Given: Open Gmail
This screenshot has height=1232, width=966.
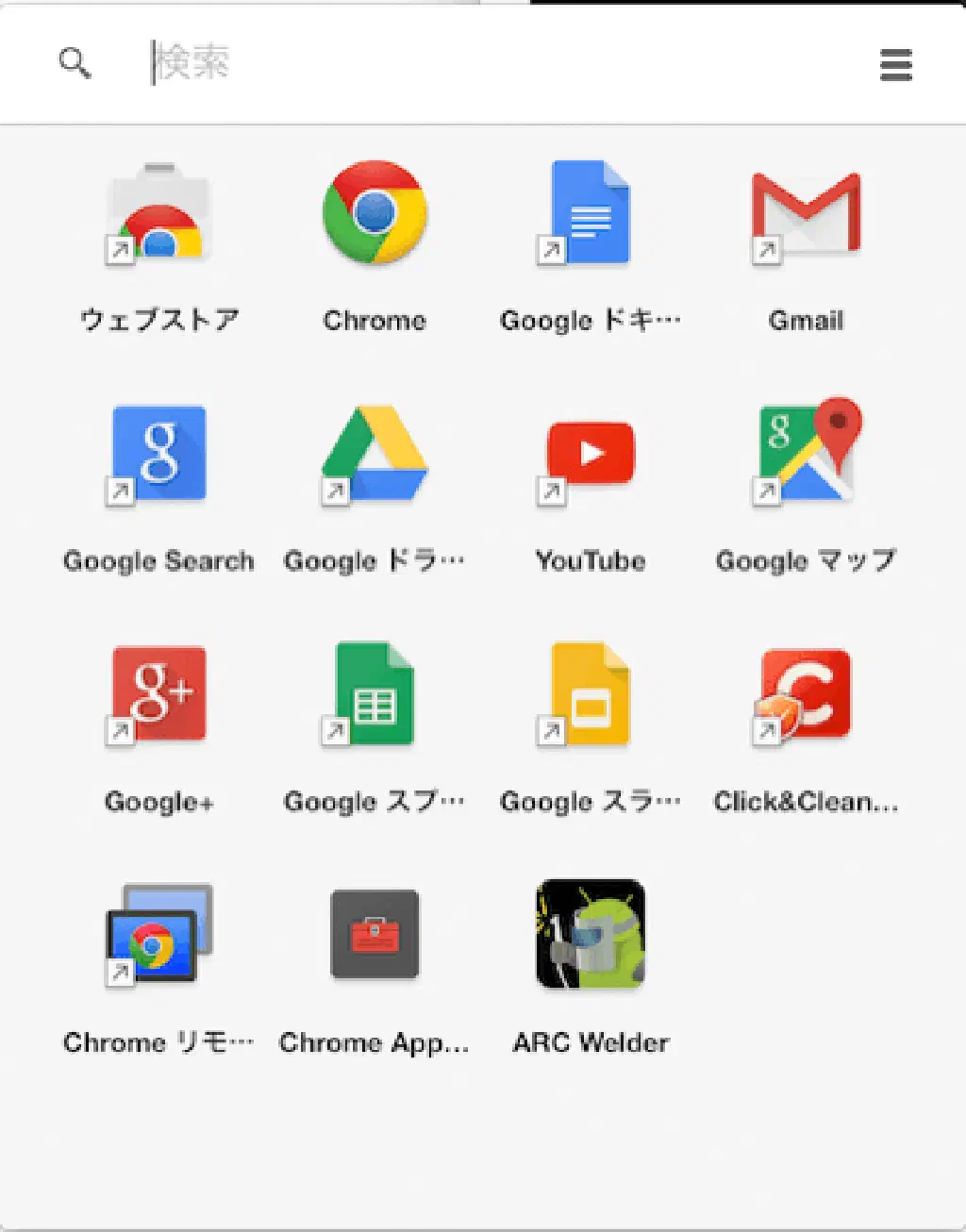Looking at the screenshot, I should click(806, 214).
